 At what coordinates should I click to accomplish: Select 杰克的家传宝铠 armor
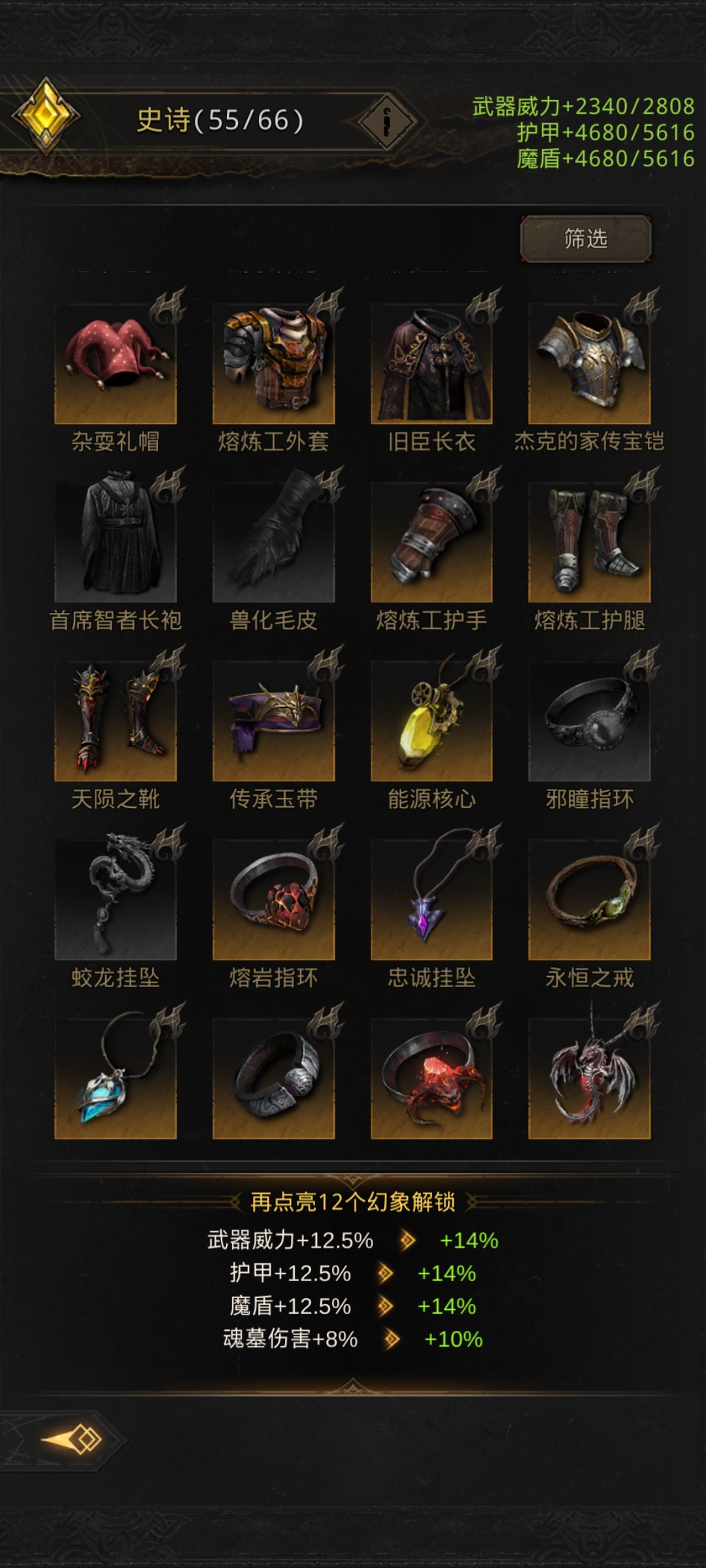tap(590, 364)
